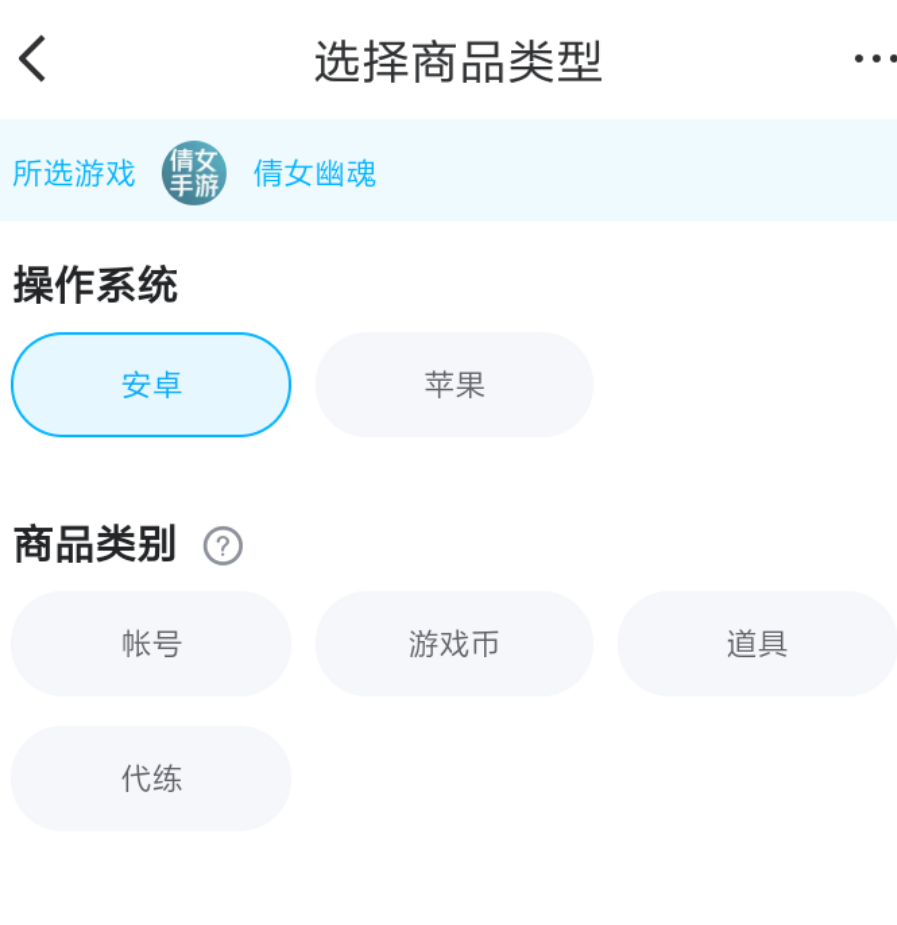
Task: Choose 苹果 as the operating system
Action: click(454, 385)
